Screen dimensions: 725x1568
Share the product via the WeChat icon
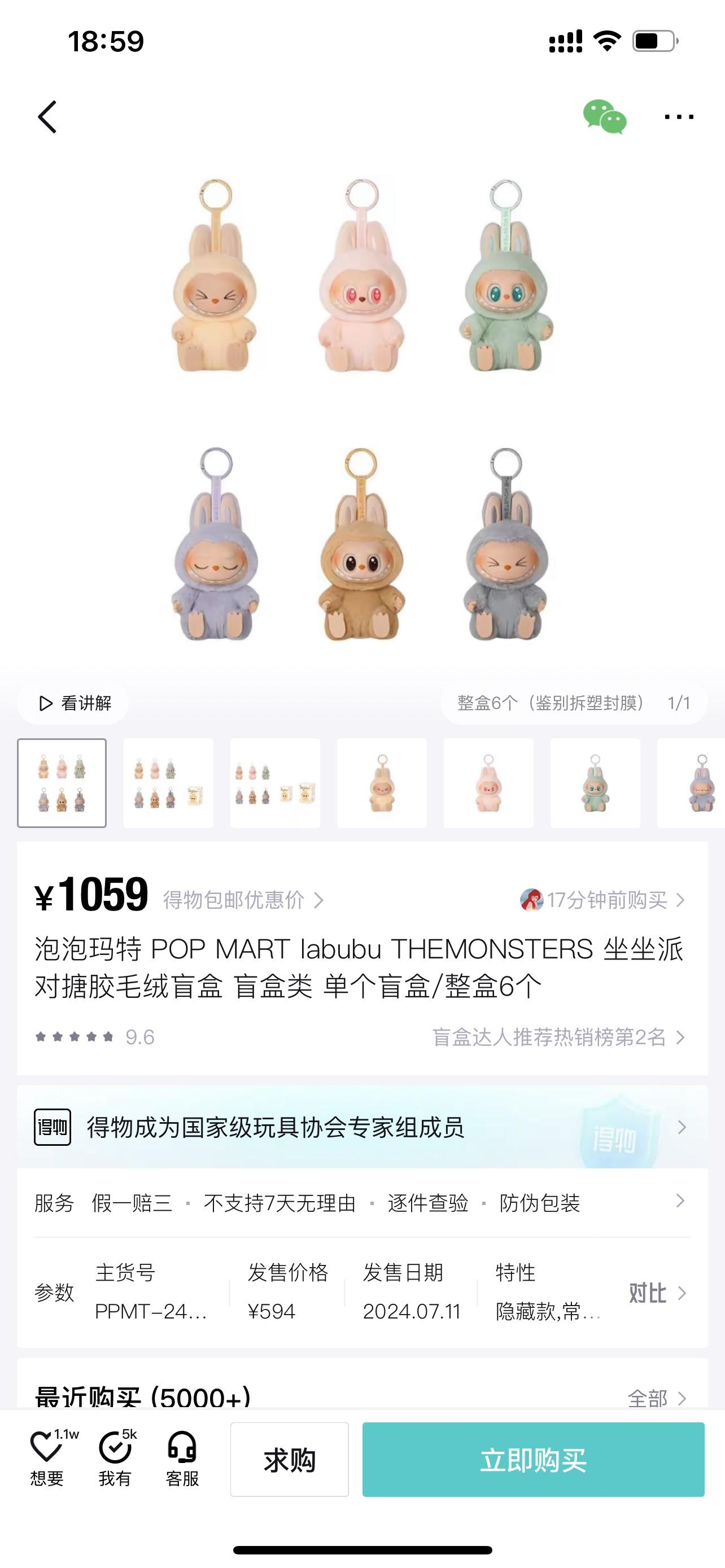click(604, 116)
